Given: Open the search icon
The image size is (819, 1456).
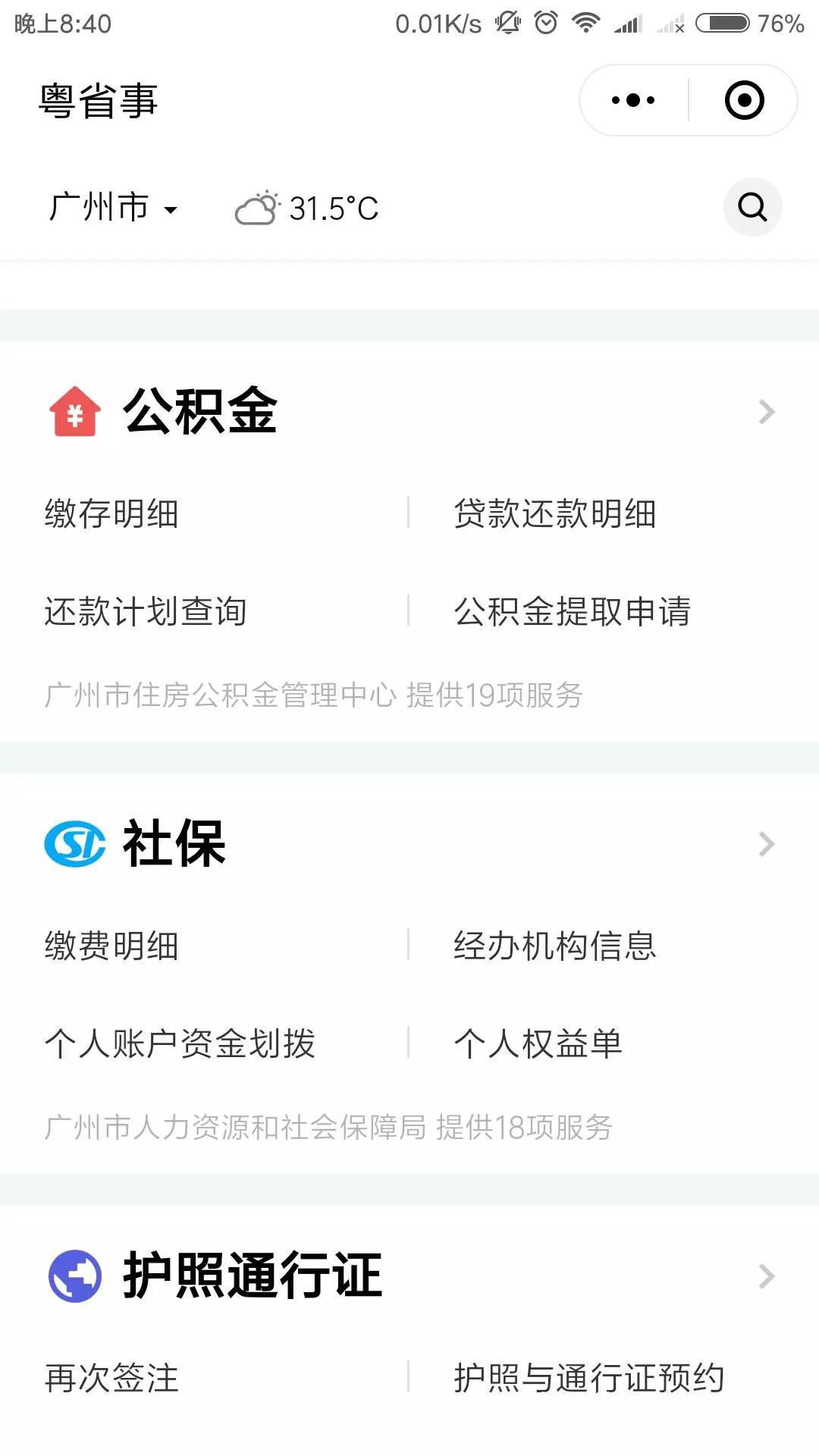Looking at the screenshot, I should [752, 207].
